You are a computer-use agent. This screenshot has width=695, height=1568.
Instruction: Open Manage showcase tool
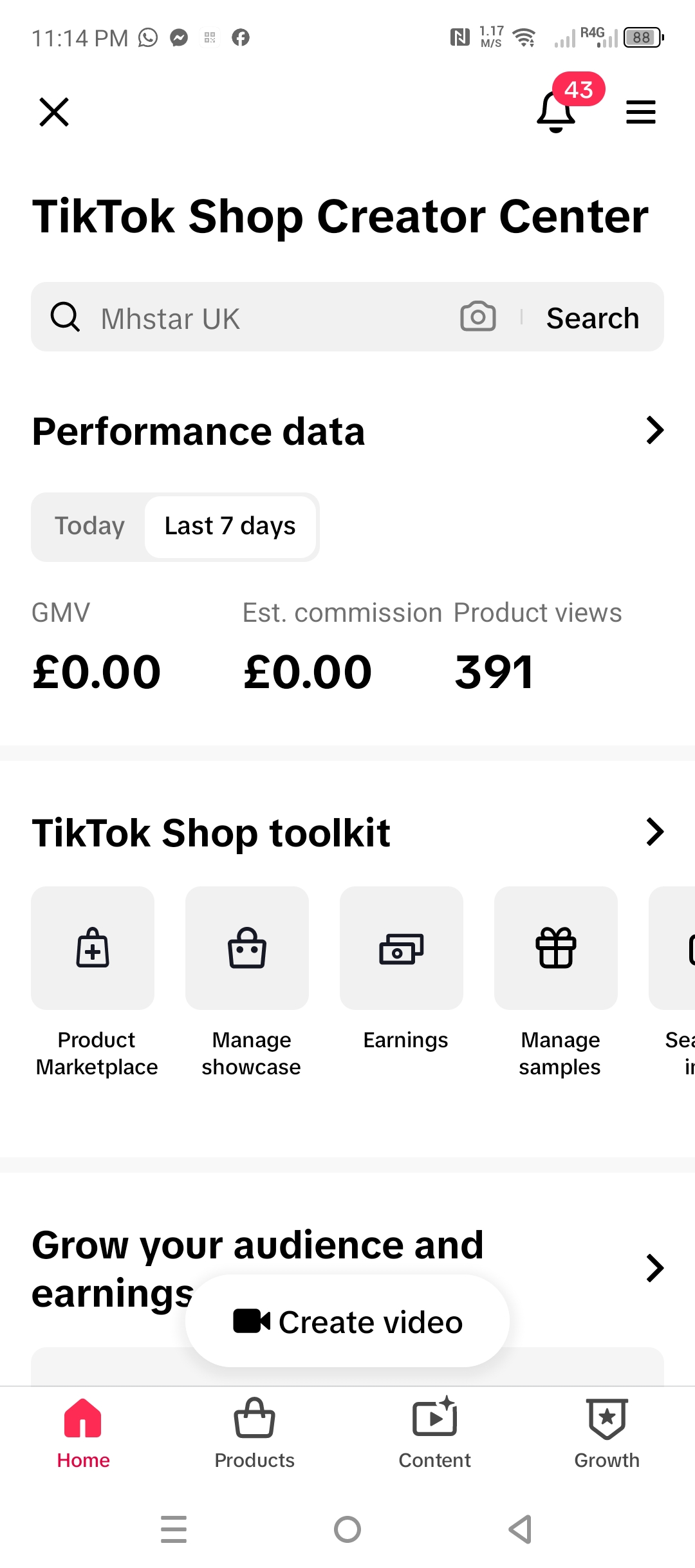point(248,982)
